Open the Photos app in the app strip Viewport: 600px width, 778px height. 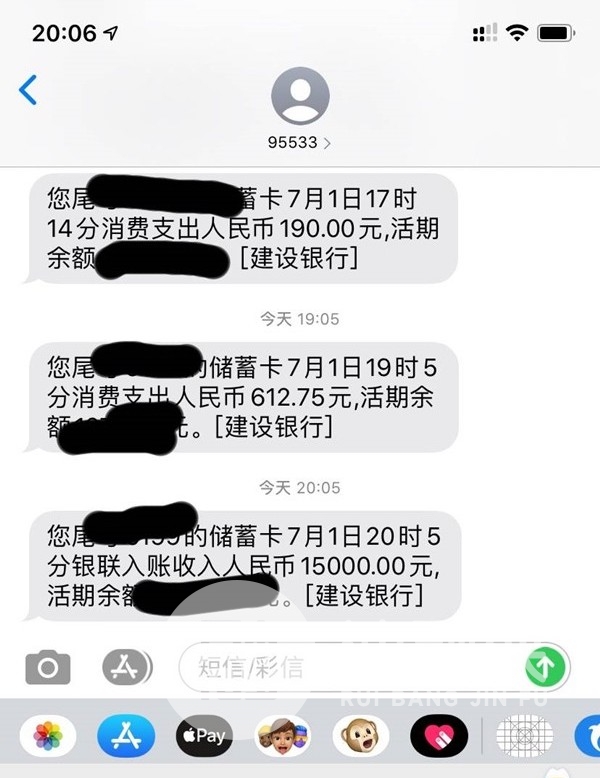(48, 737)
